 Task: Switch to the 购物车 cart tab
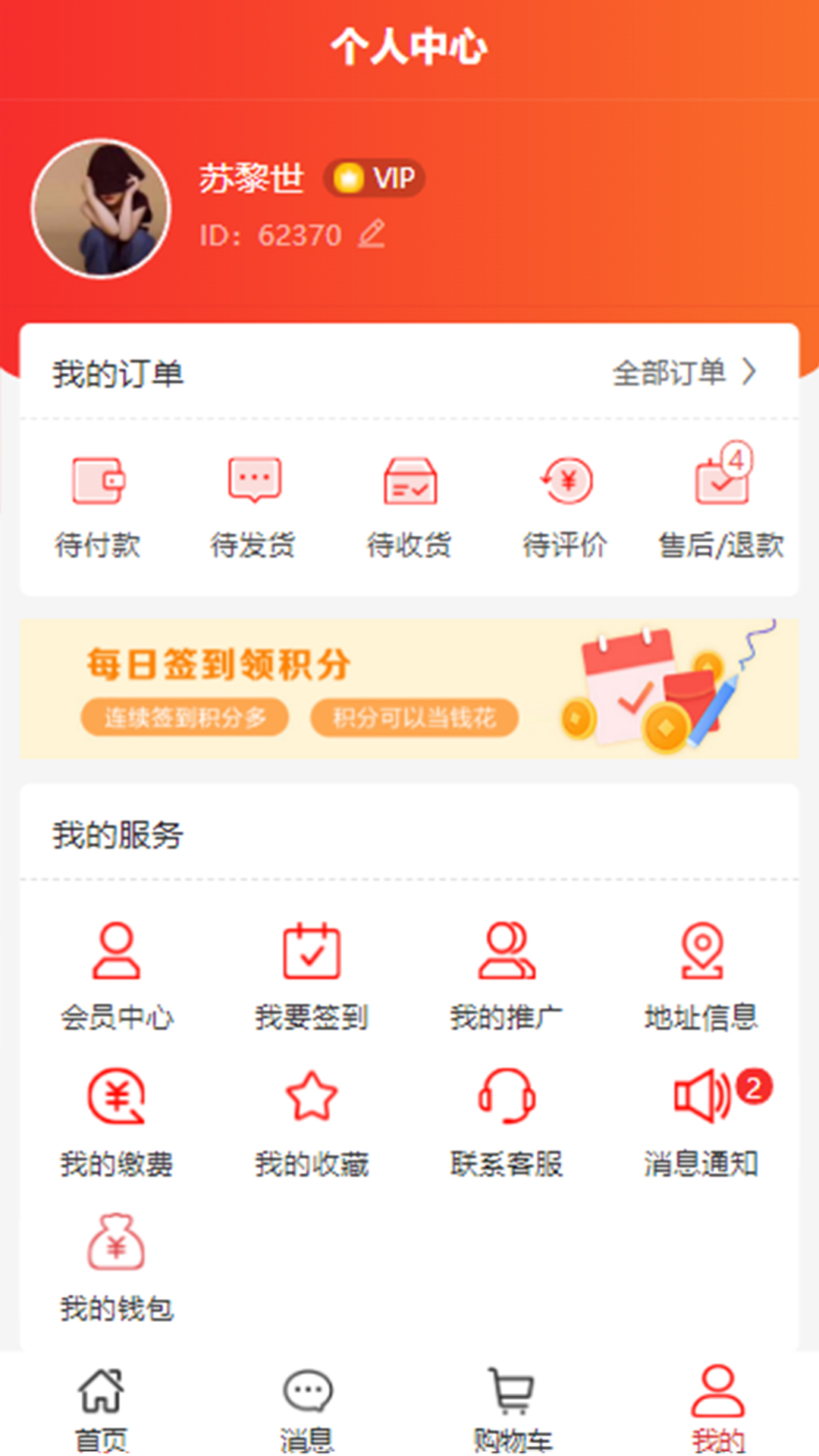point(513,1408)
